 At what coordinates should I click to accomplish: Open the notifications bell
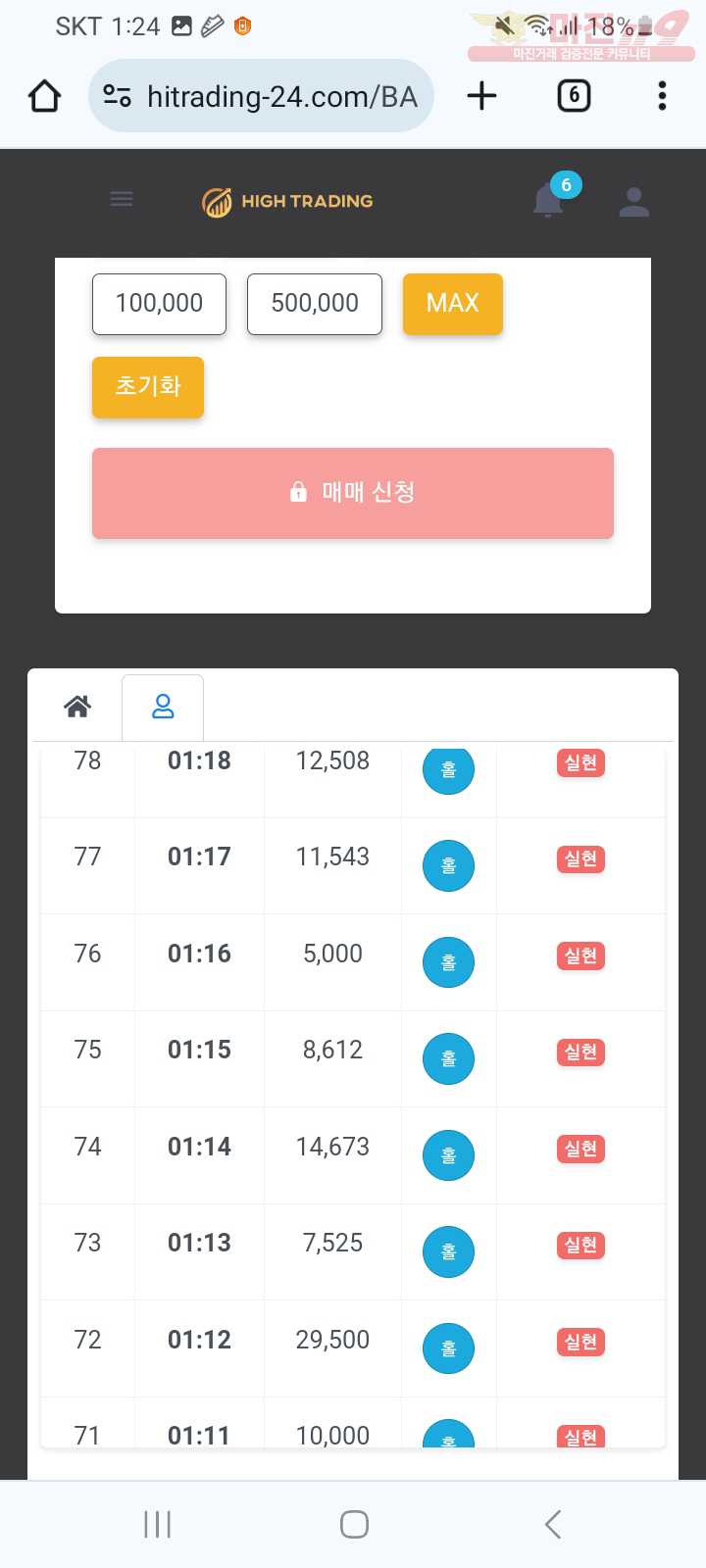pyautogui.click(x=548, y=200)
